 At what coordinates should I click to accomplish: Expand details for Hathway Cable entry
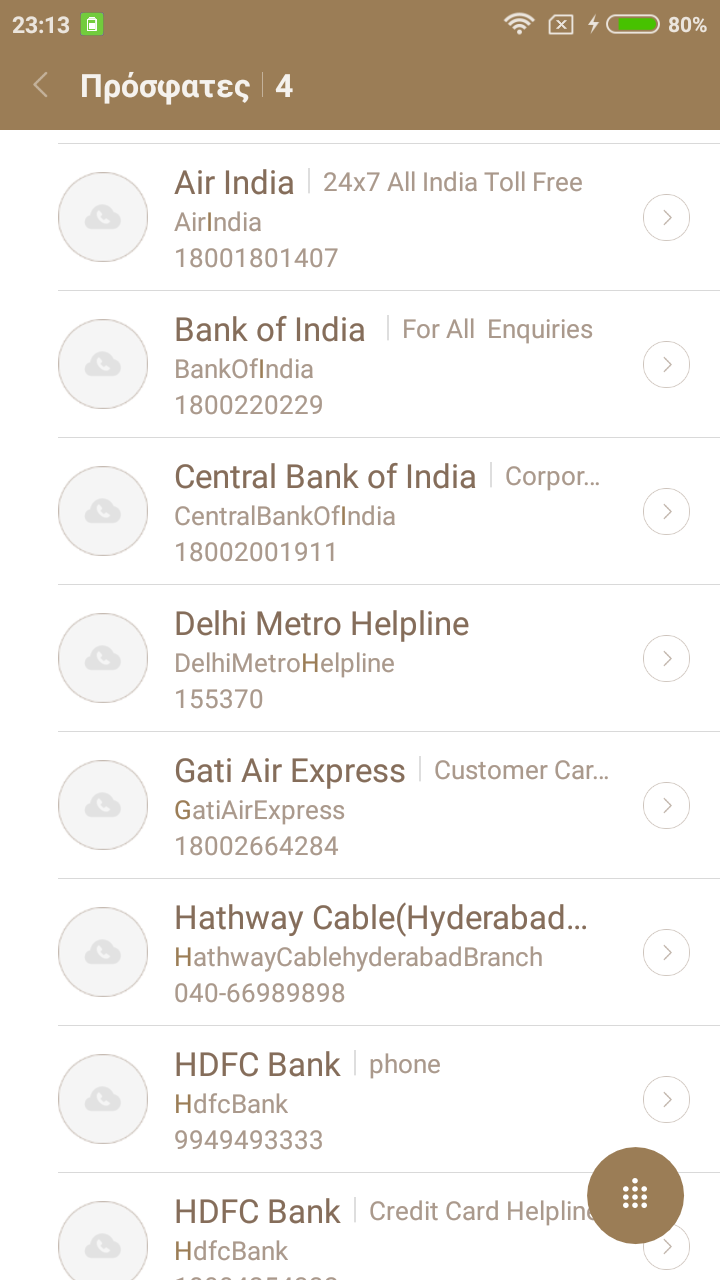[x=666, y=953]
